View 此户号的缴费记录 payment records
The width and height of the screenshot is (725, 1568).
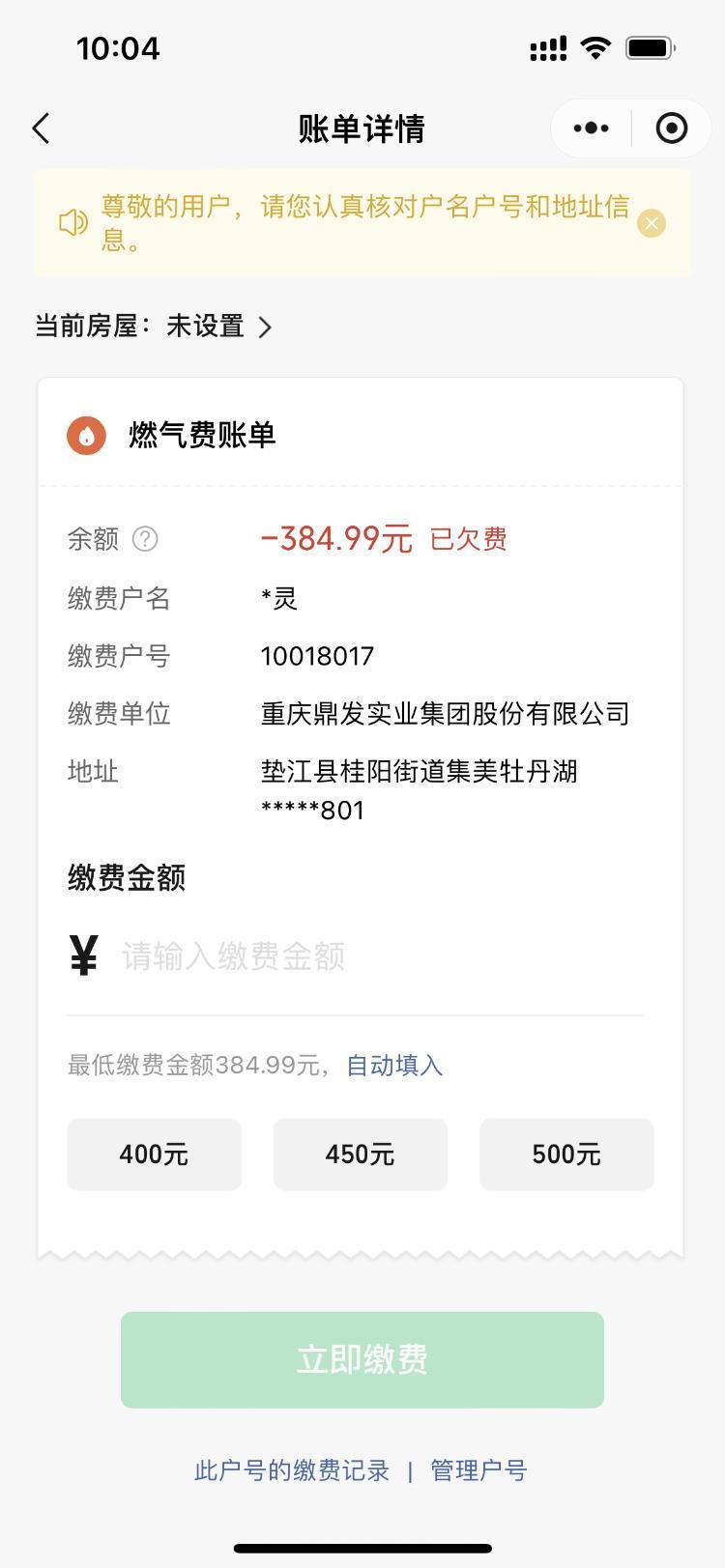tap(291, 1470)
